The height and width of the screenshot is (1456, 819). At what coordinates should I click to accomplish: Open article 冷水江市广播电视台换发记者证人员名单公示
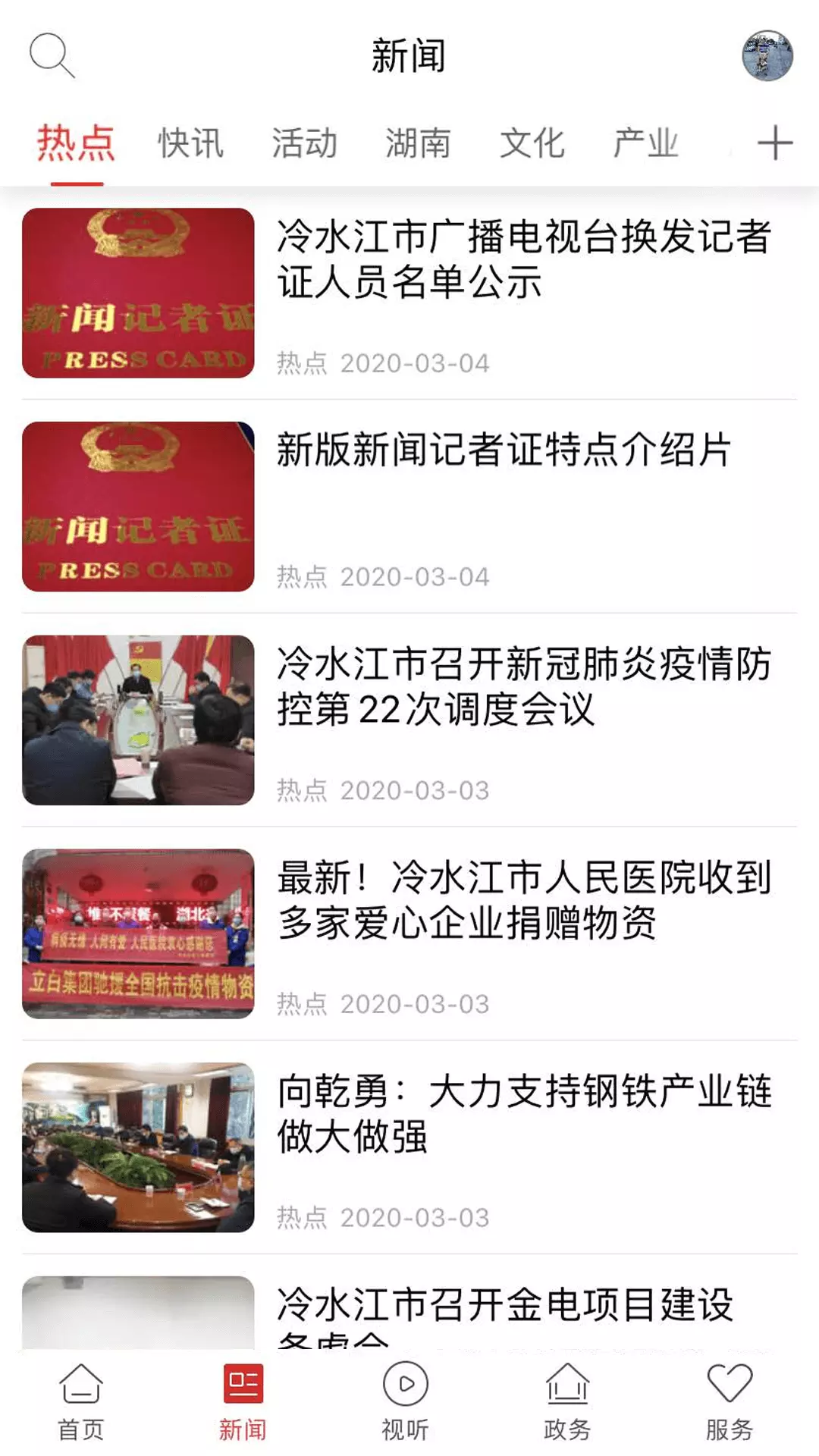coord(409,293)
